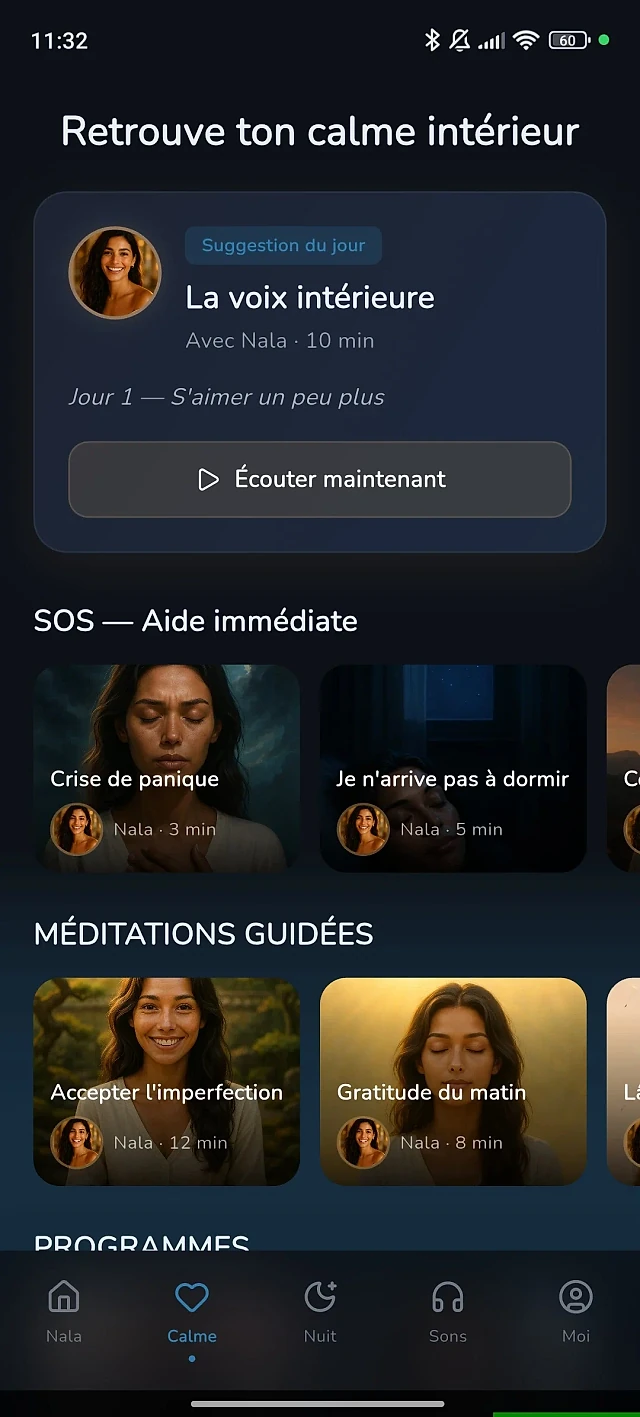The width and height of the screenshot is (640, 1417).
Task: Go to the Nuit tab
Action: click(x=320, y=1312)
